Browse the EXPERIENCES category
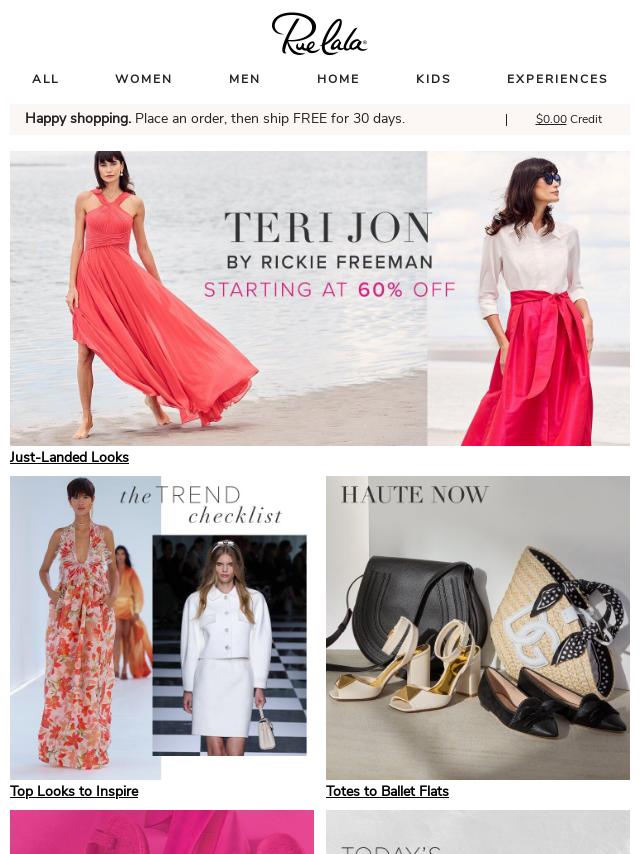The width and height of the screenshot is (640, 854). (557, 79)
